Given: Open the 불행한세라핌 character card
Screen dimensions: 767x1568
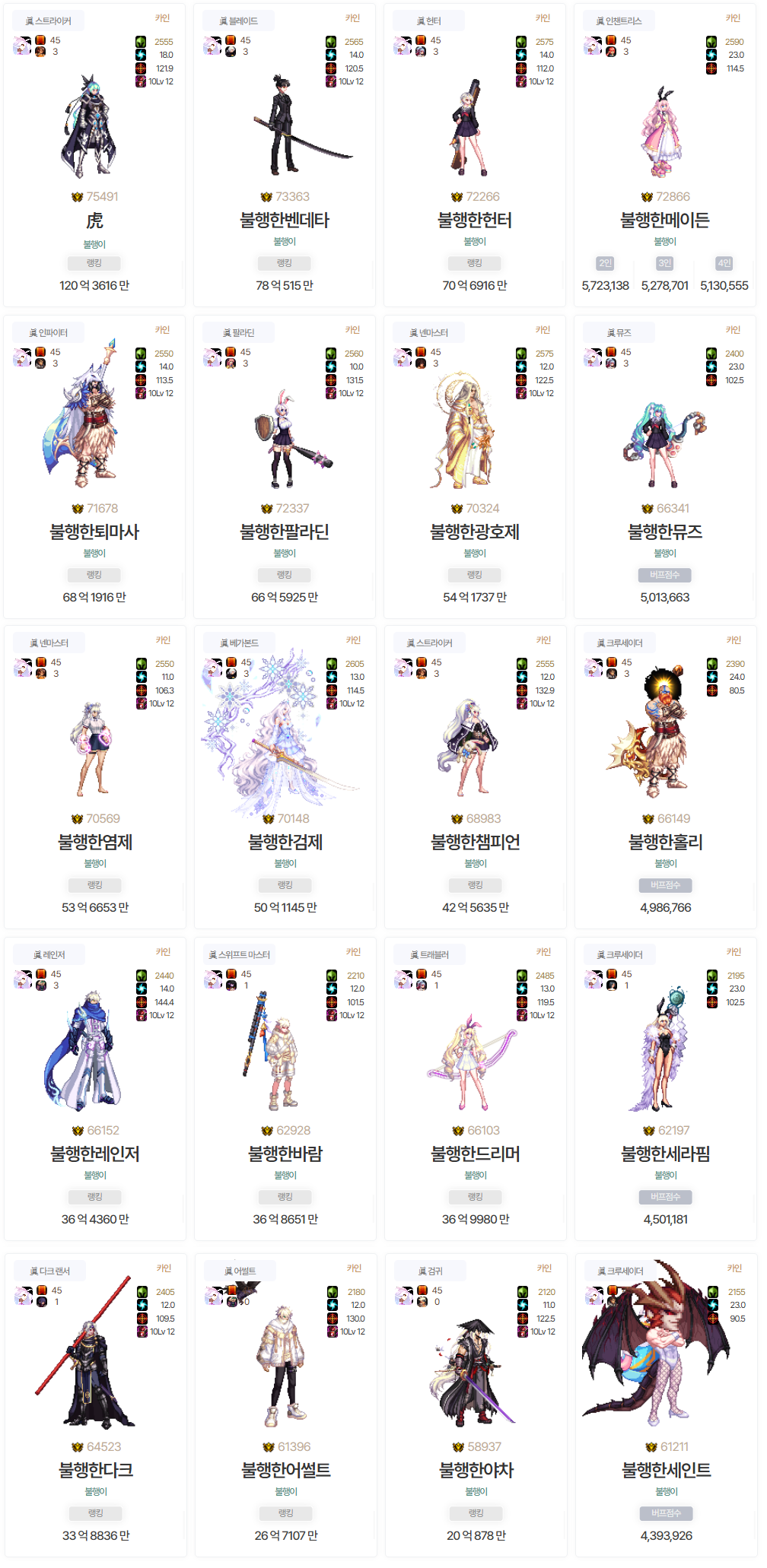Looking at the screenshot, I should (x=666, y=1154).
